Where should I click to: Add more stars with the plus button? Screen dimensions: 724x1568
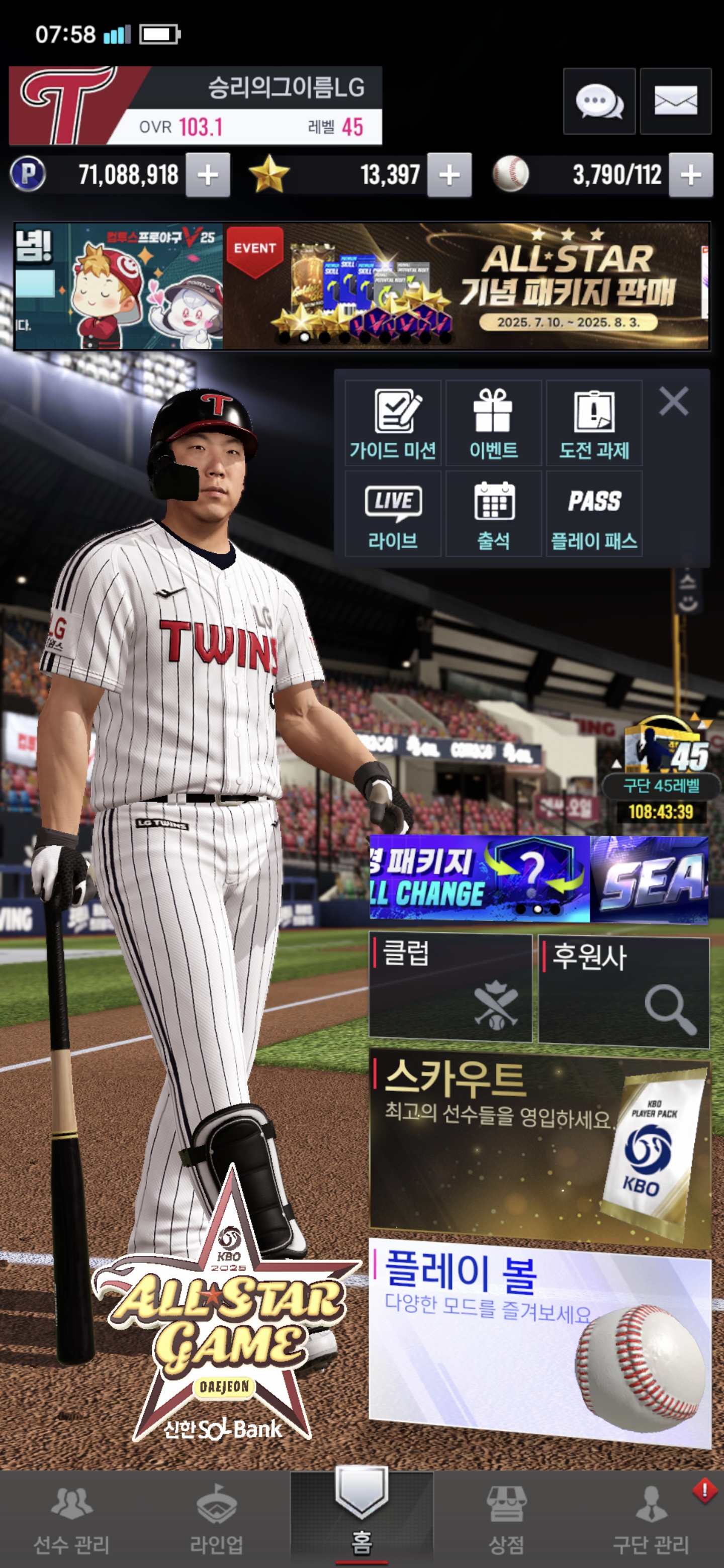pyautogui.click(x=449, y=175)
